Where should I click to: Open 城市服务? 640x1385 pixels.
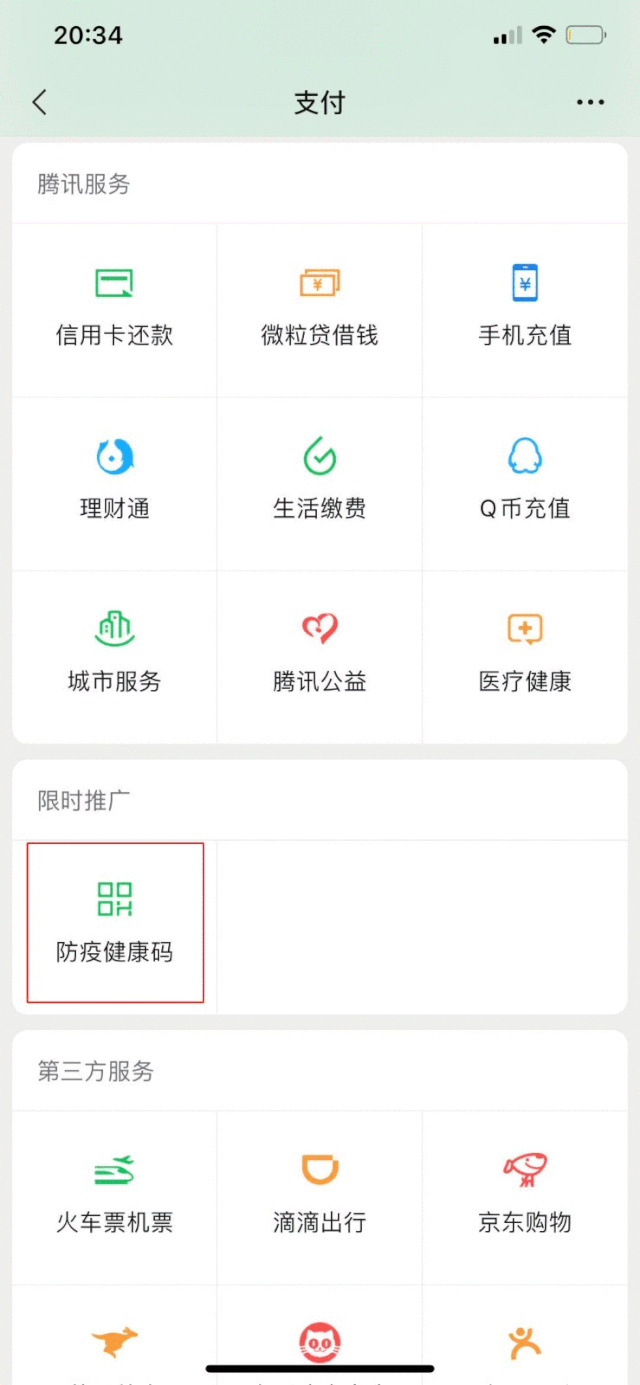(114, 655)
